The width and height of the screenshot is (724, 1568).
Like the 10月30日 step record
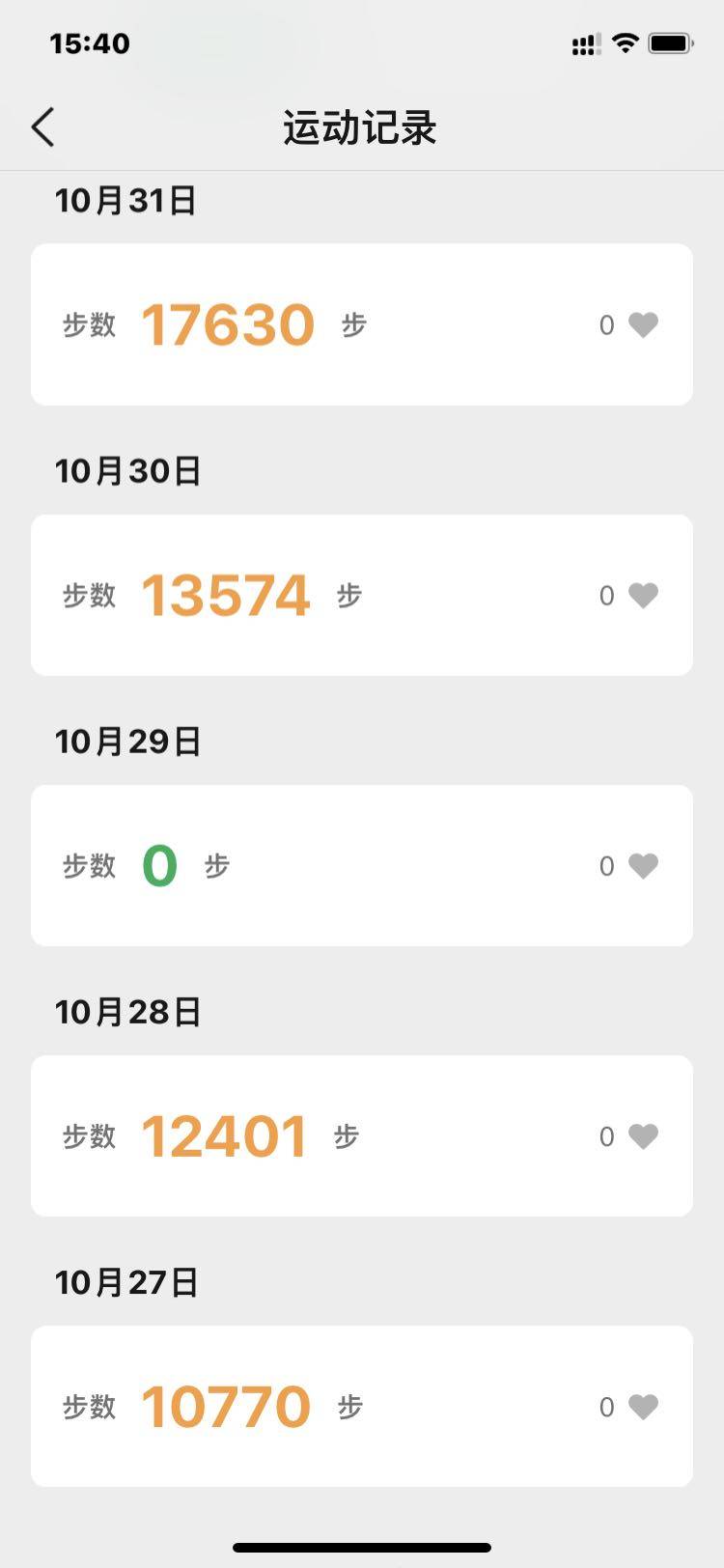click(643, 595)
